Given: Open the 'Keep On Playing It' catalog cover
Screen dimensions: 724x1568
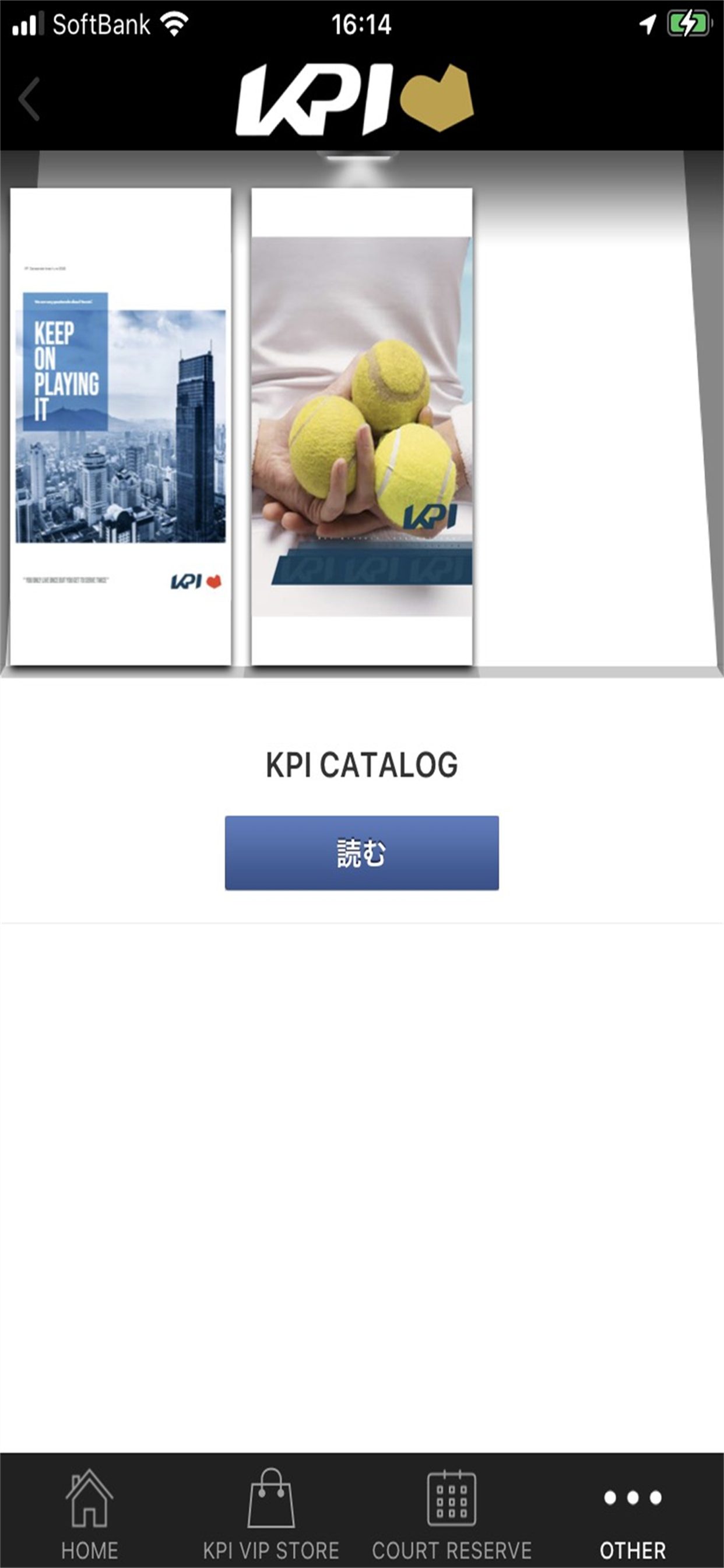Looking at the screenshot, I should point(121,426).
